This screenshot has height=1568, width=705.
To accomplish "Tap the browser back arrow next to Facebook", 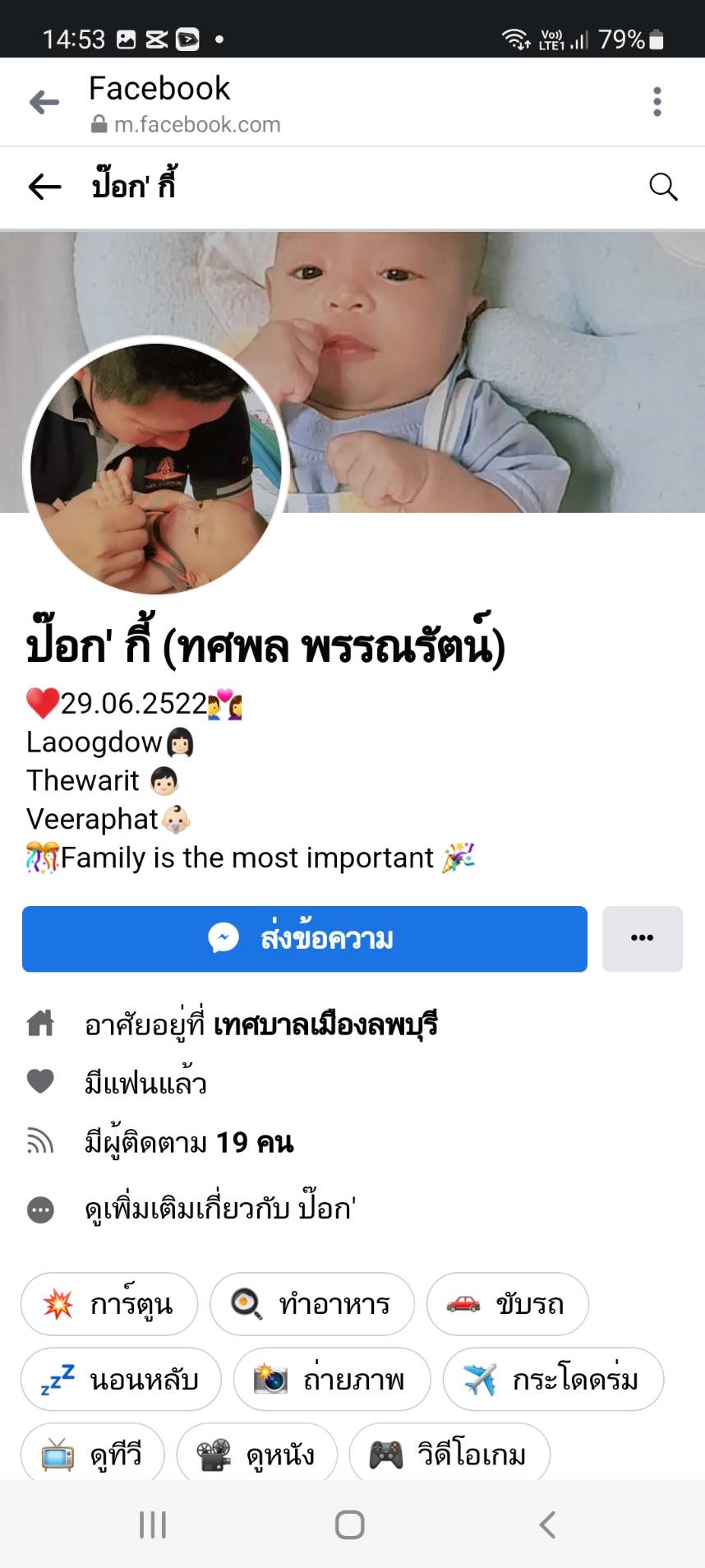I will [44, 102].
